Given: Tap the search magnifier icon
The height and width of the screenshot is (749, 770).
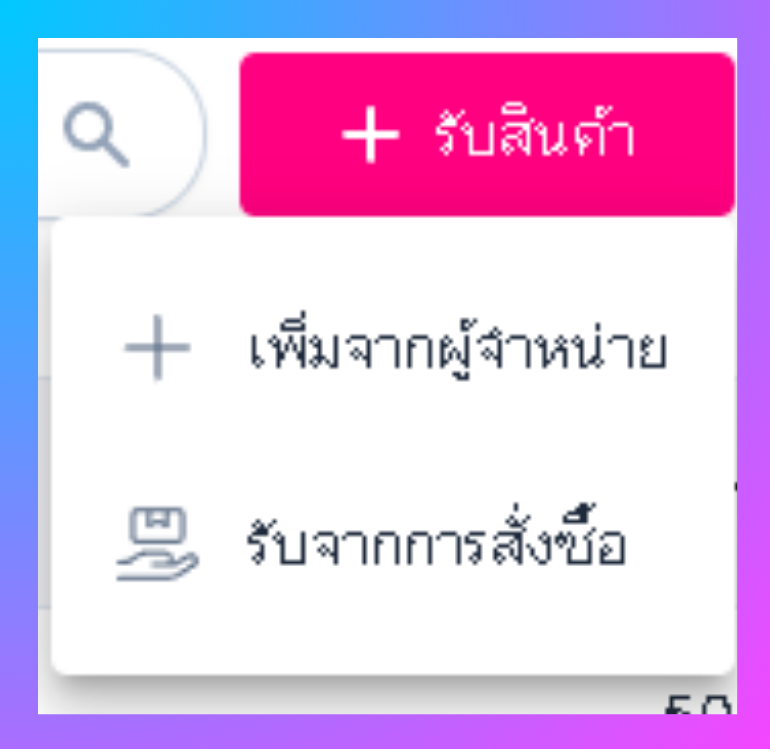Looking at the screenshot, I should point(96,134).
